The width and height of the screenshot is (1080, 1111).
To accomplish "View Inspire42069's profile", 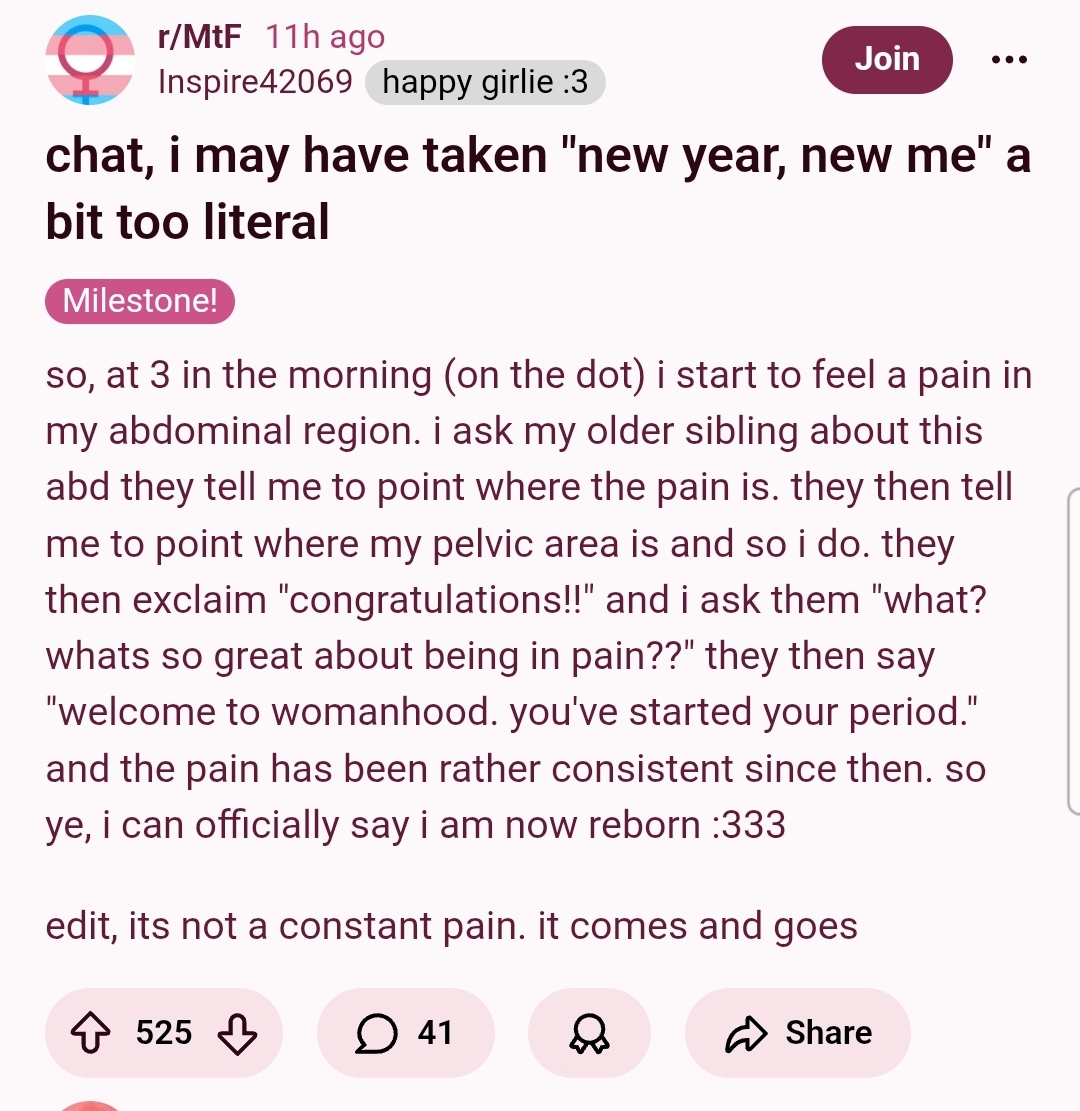I will pos(255,81).
